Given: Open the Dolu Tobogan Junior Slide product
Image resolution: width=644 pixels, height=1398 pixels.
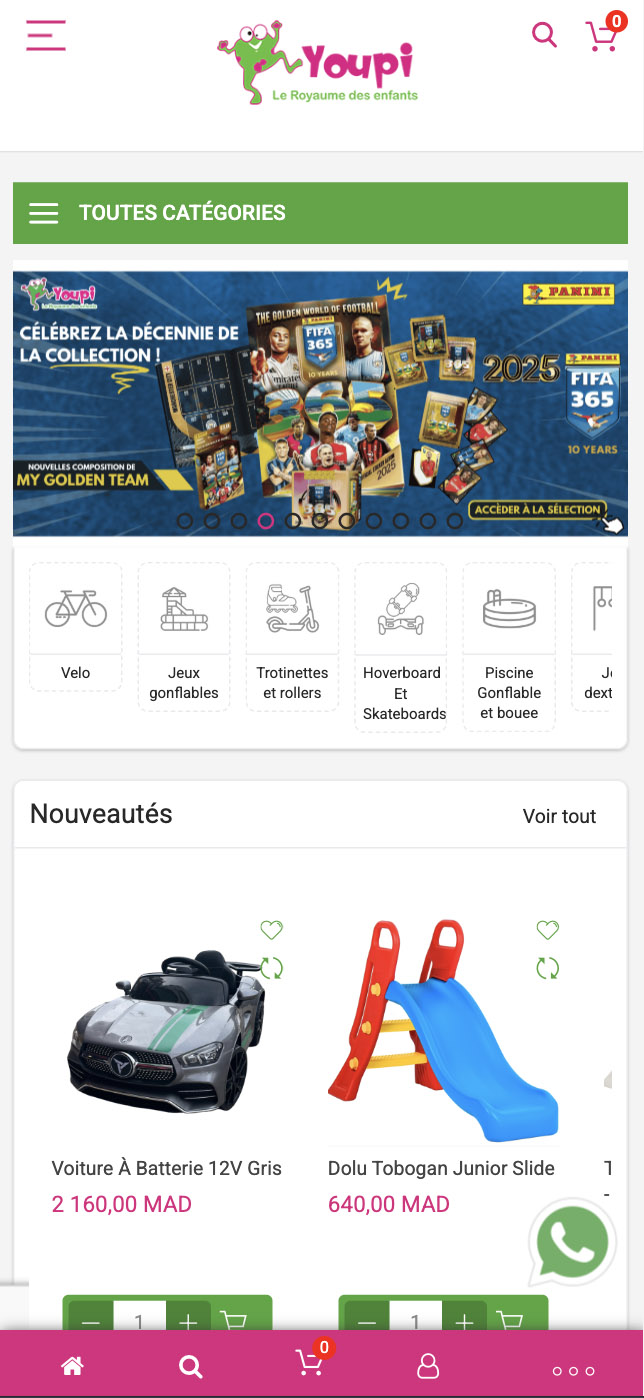Looking at the screenshot, I should [441, 1168].
